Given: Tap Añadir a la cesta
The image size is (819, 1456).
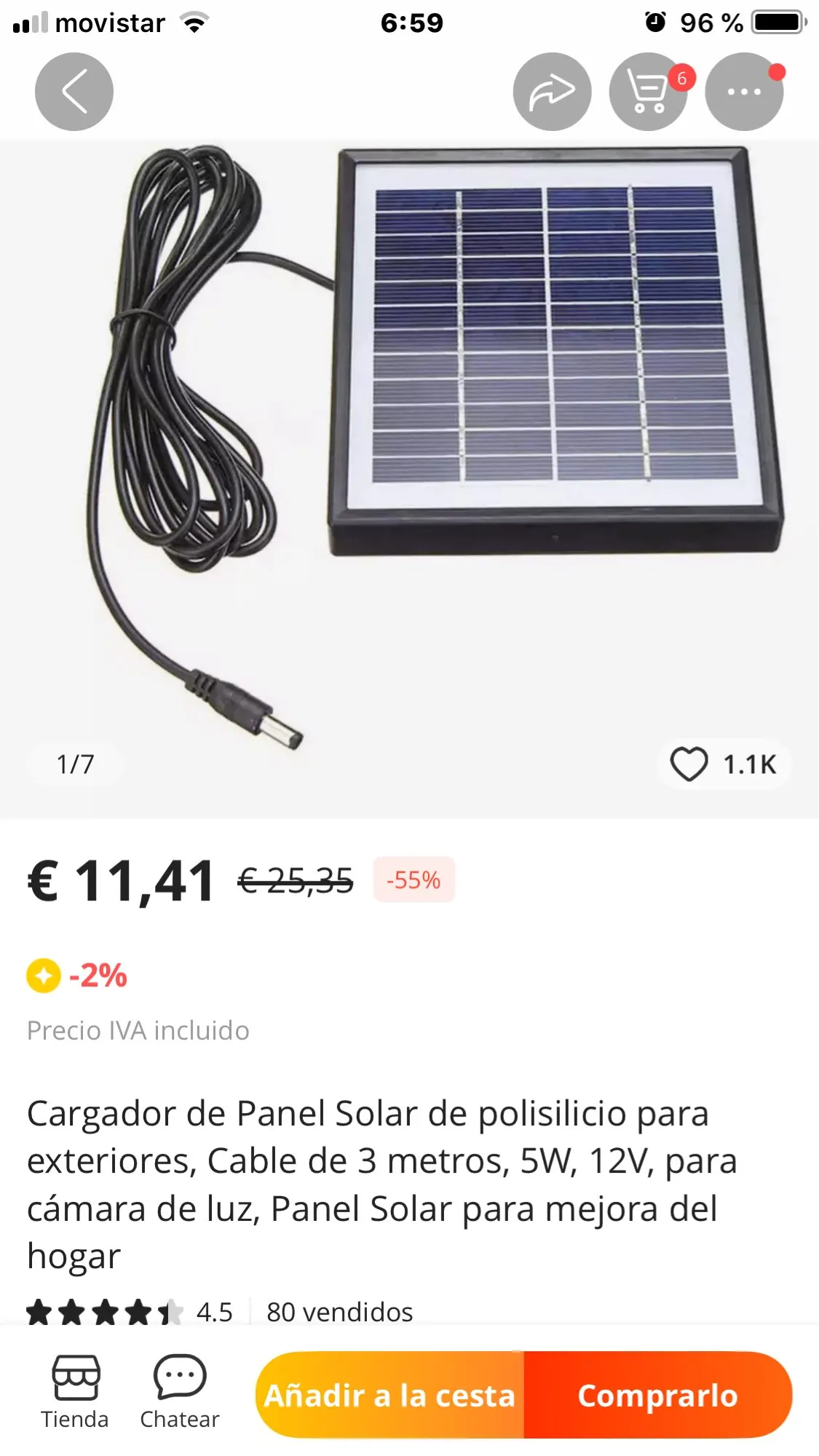Looking at the screenshot, I should point(390,1396).
